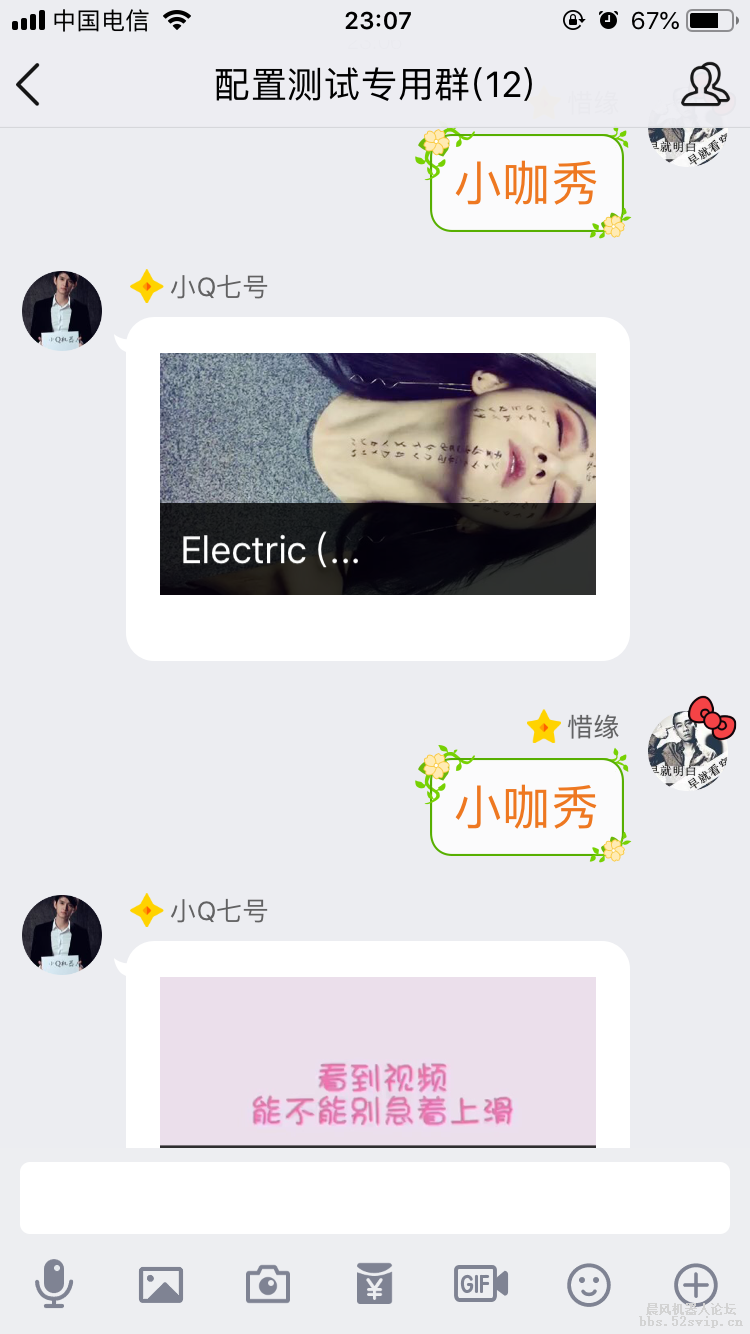Tap the plus icon for more attachments
This screenshot has height=1334, width=750.
click(x=695, y=1284)
